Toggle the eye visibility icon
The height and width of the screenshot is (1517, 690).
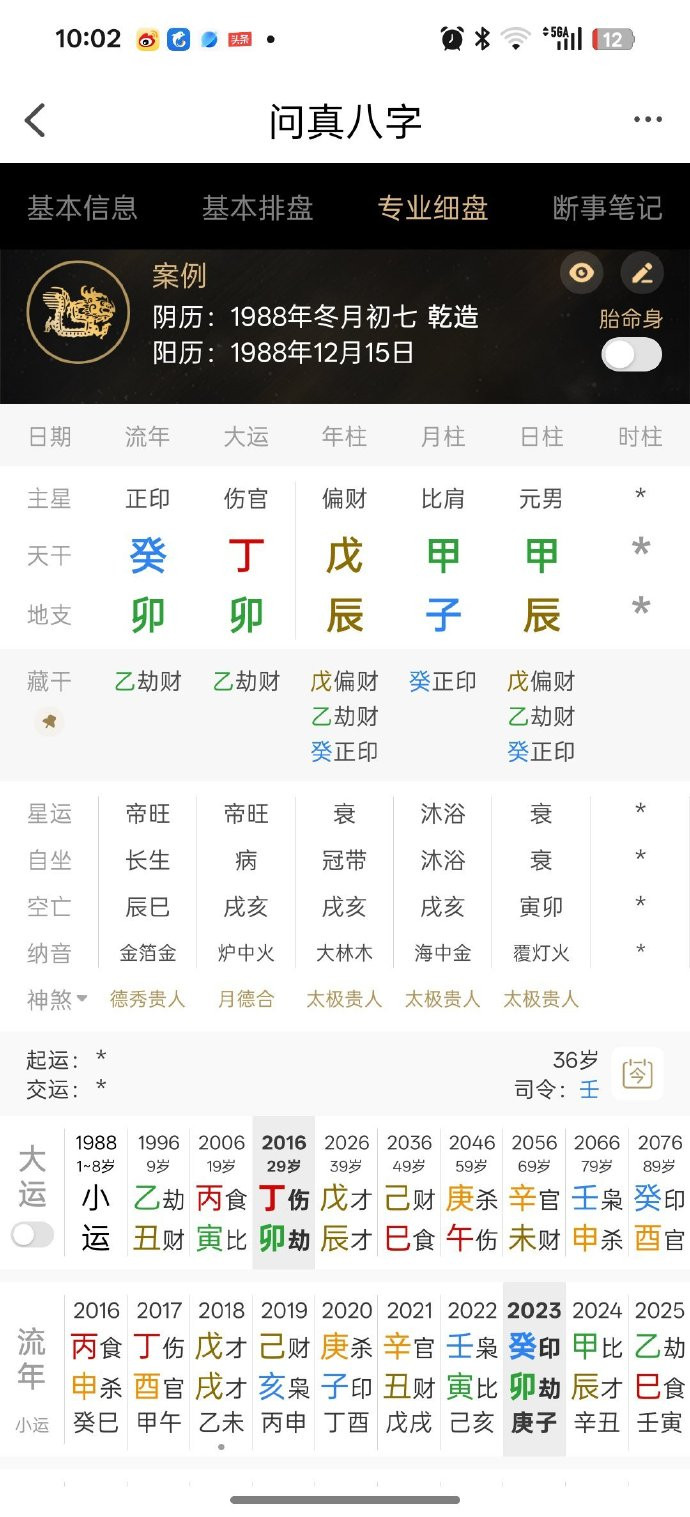(581, 272)
